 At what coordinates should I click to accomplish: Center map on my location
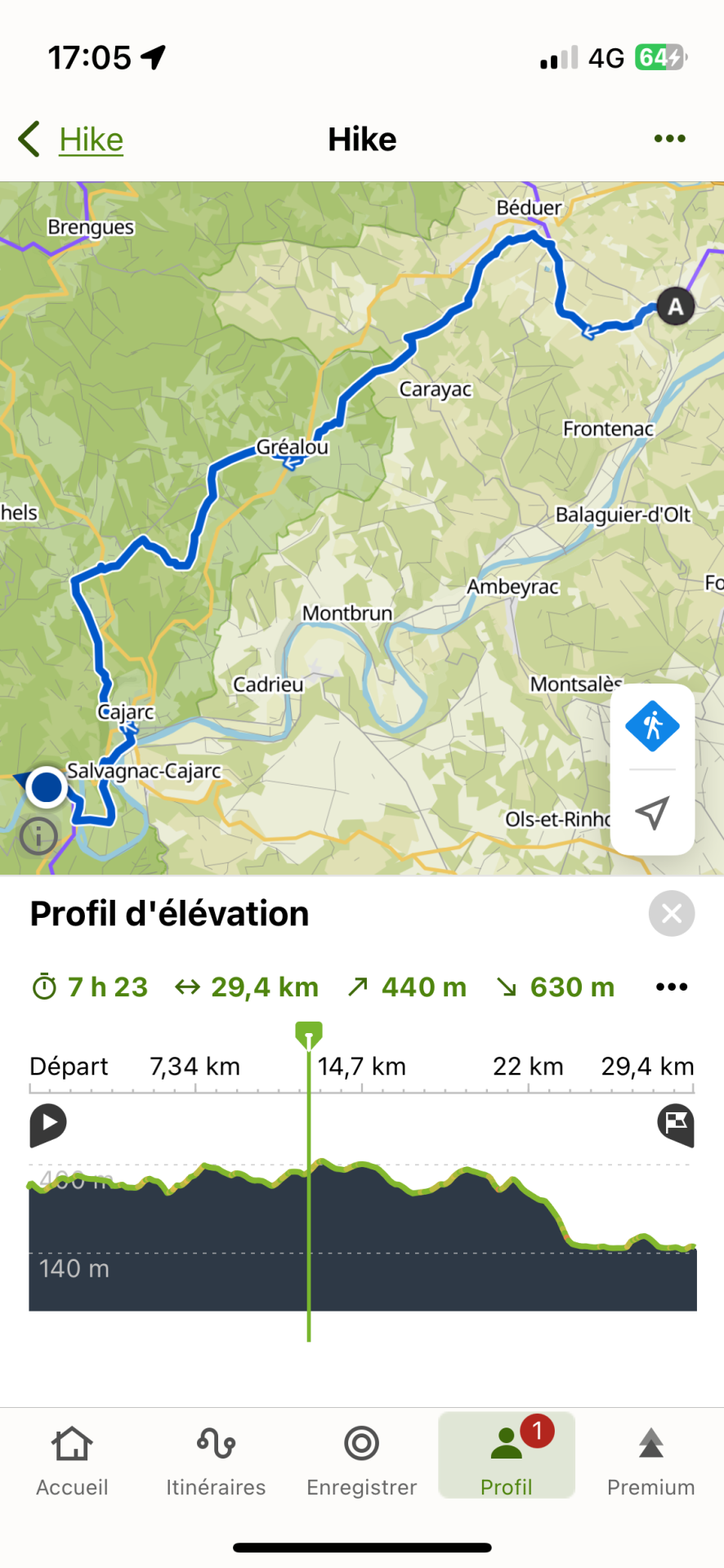[x=652, y=813]
